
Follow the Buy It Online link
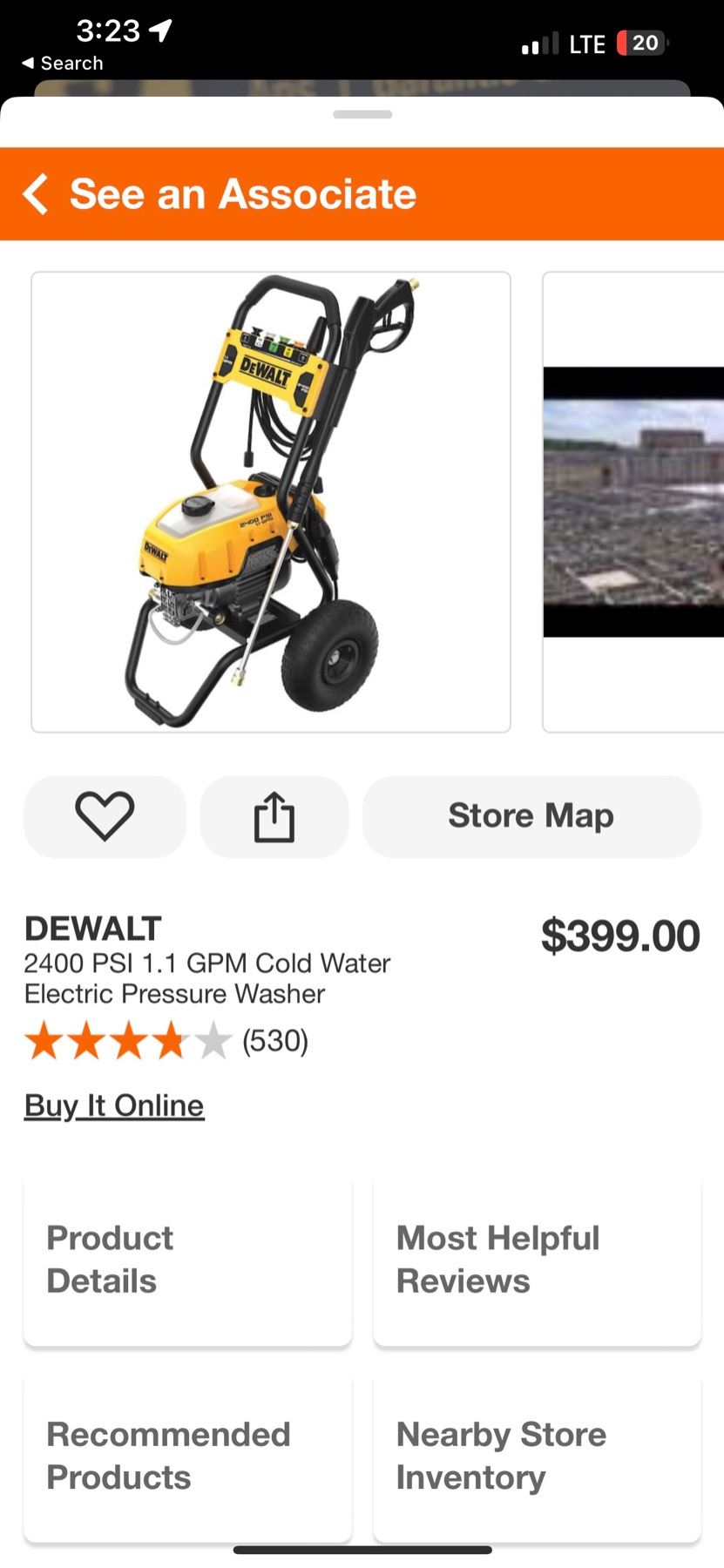click(114, 1105)
